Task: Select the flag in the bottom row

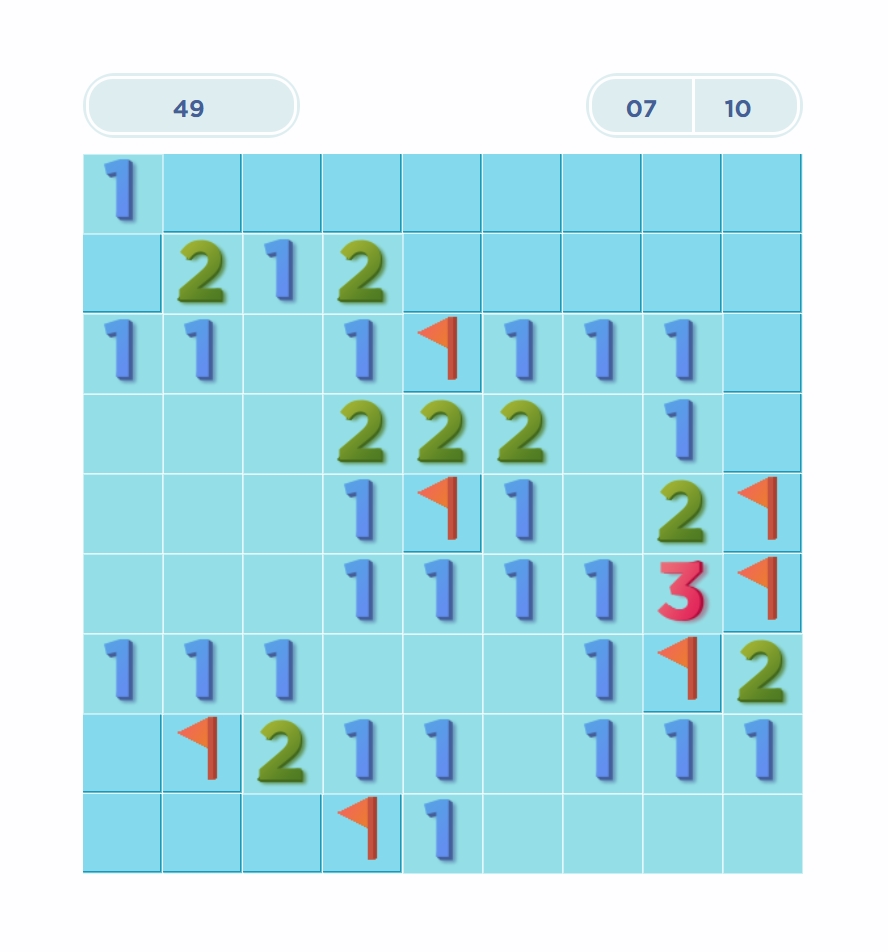Action: [362, 833]
